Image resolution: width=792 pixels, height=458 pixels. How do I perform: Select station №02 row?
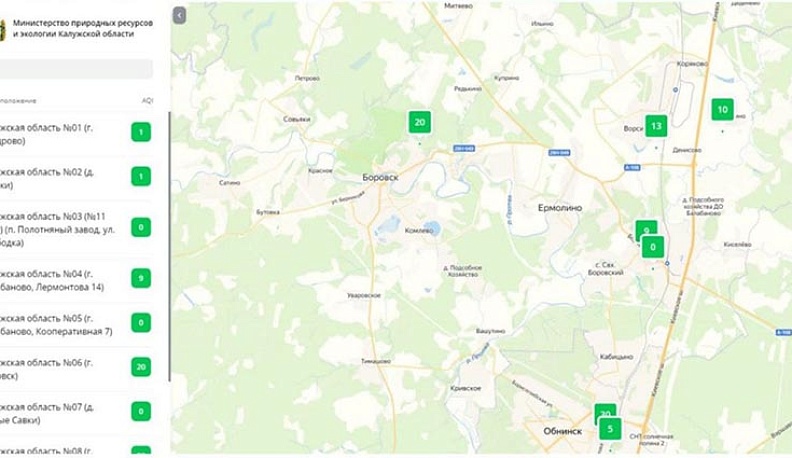tap(76, 177)
